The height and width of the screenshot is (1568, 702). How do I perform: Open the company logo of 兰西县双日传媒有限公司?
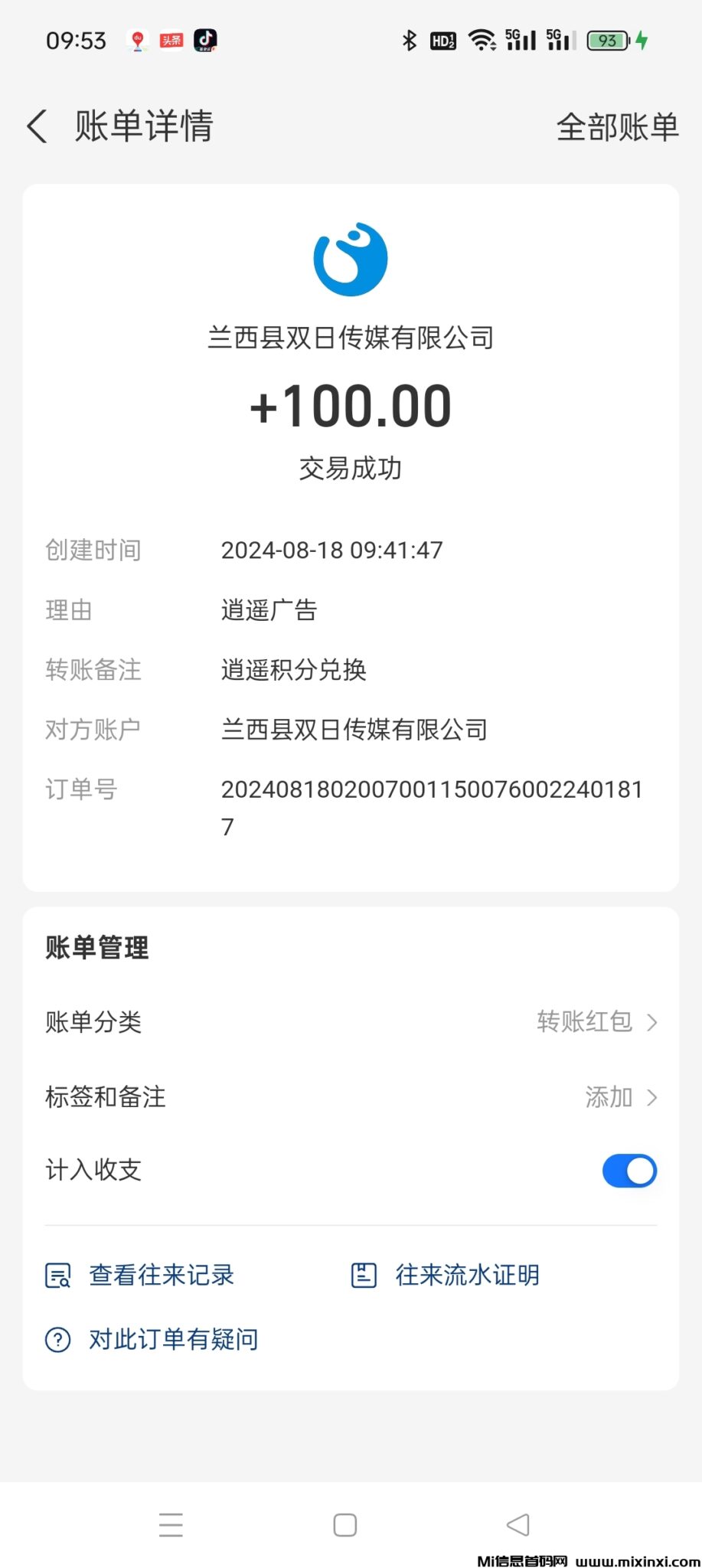point(351,259)
